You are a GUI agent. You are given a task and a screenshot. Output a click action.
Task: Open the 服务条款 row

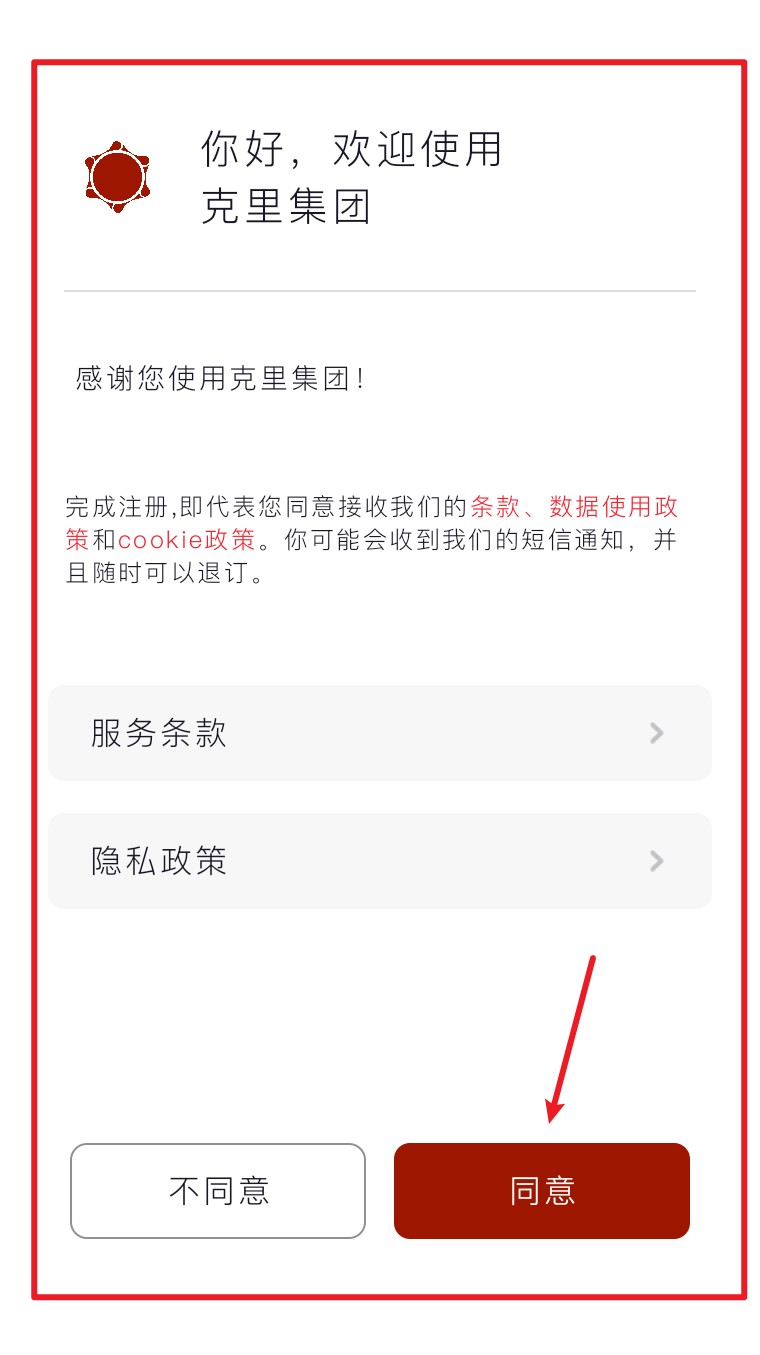click(x=379, y=733)
